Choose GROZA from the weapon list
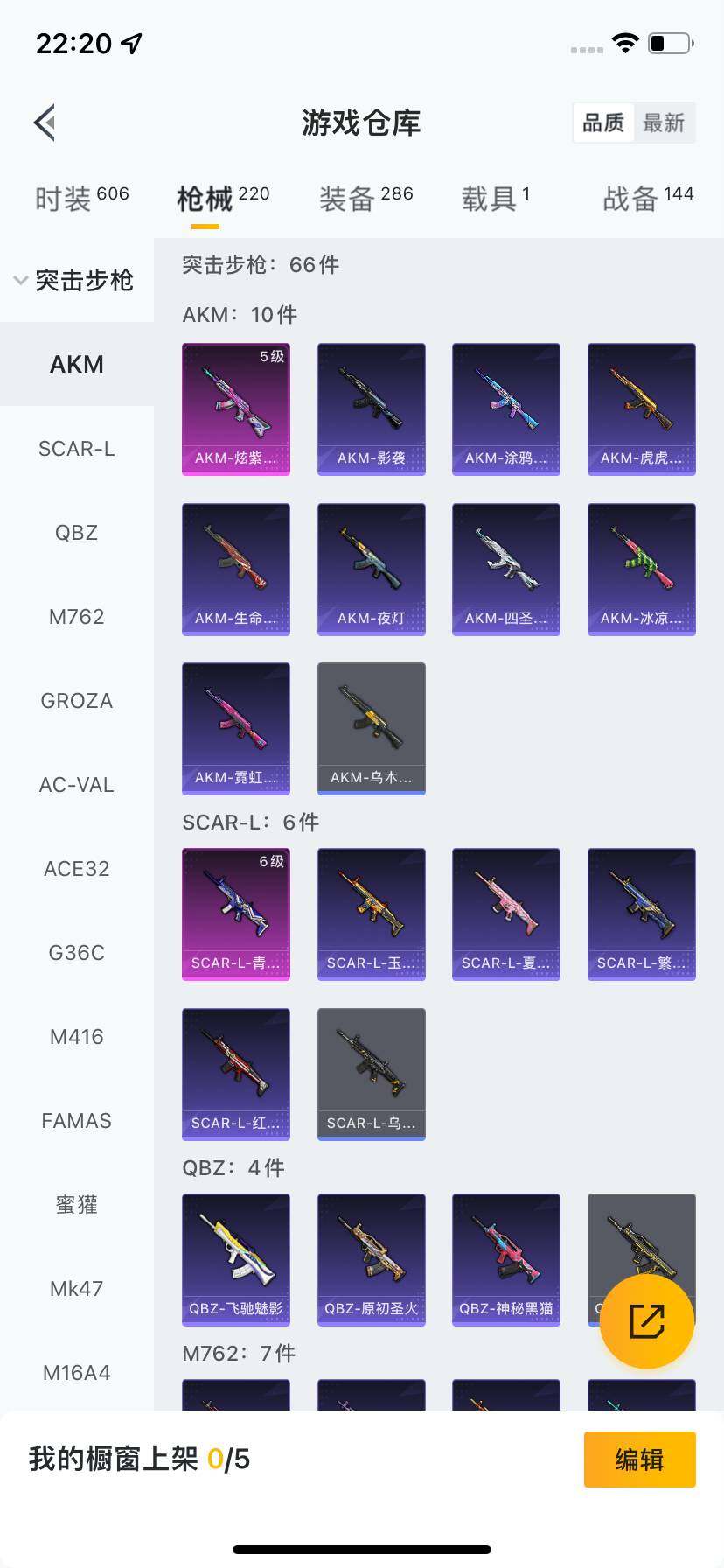Image resolution: width=724 pixels, height=1568 pixels. click(77, 701)
